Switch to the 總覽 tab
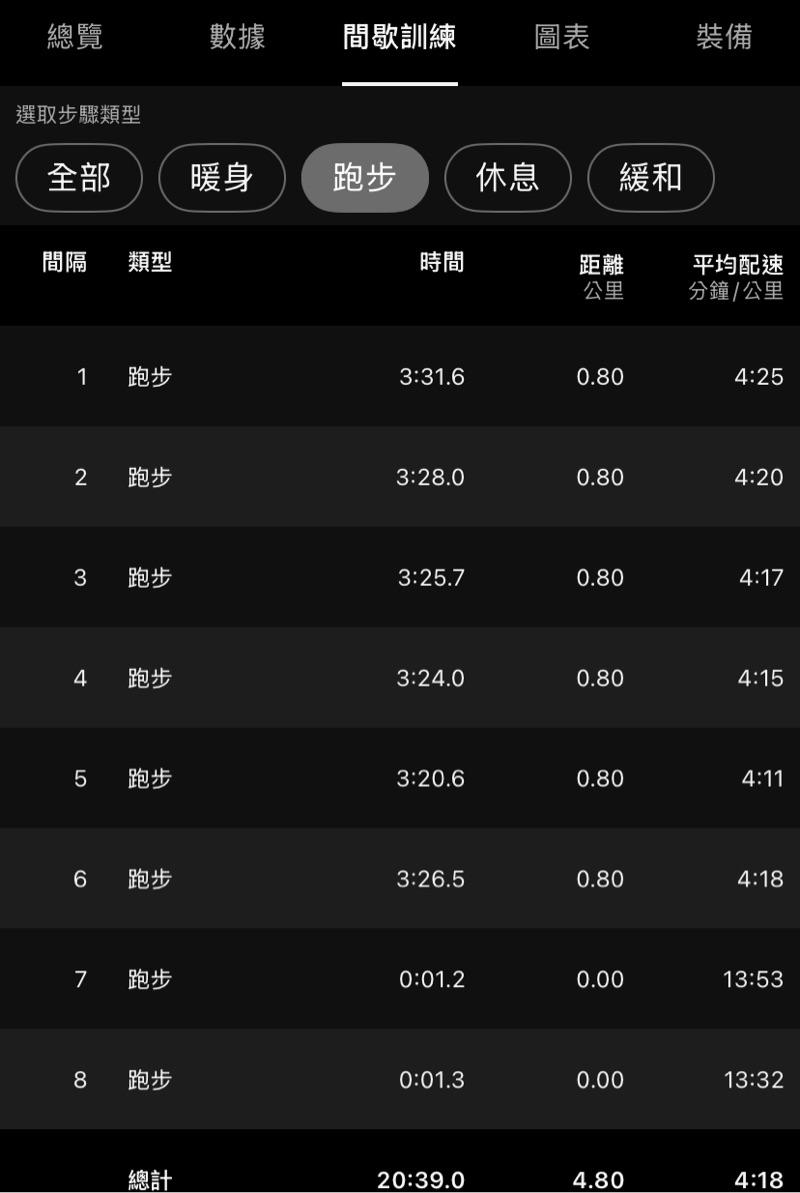 (75, 38)
